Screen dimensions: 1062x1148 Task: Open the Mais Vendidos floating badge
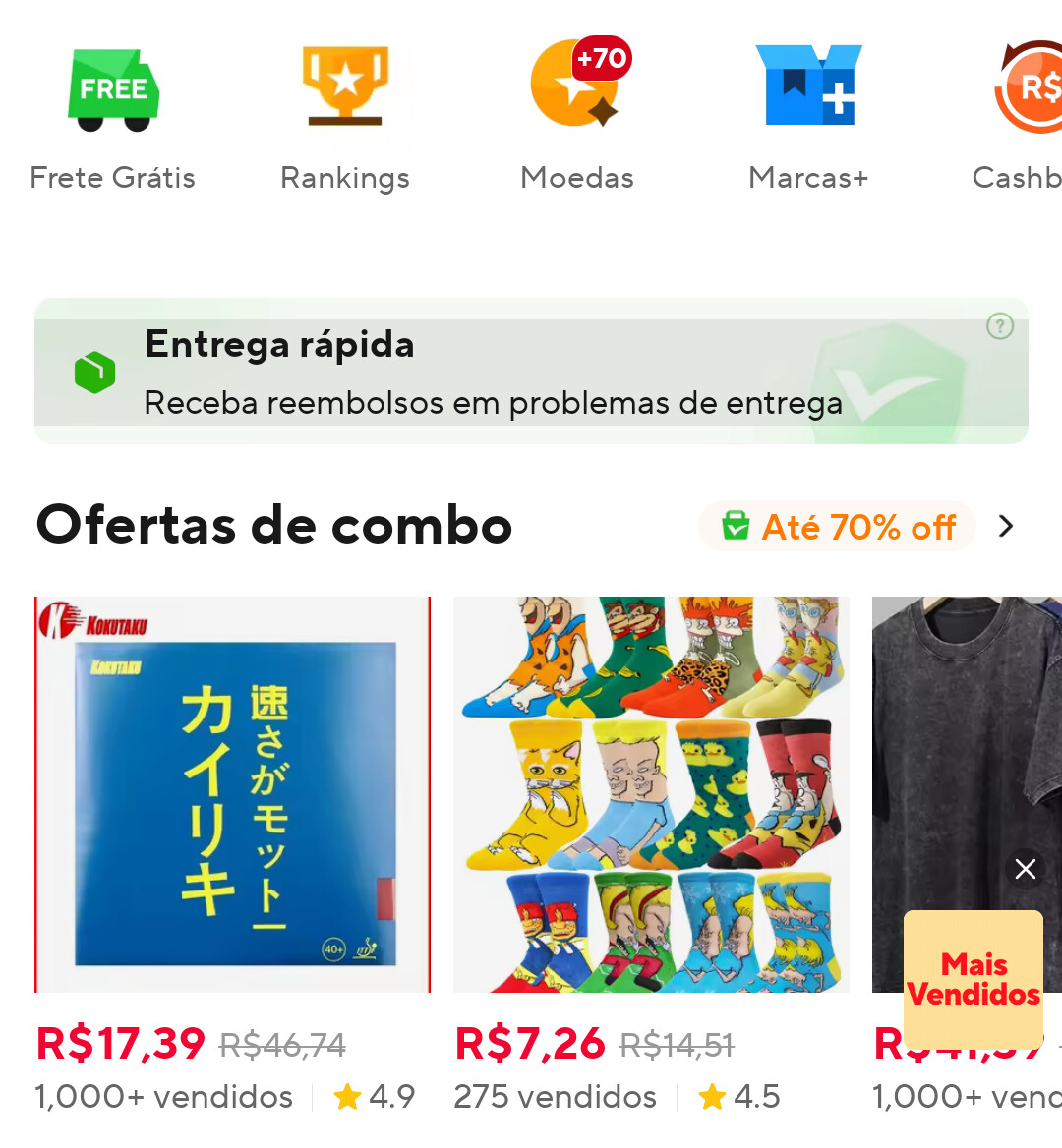973,980
